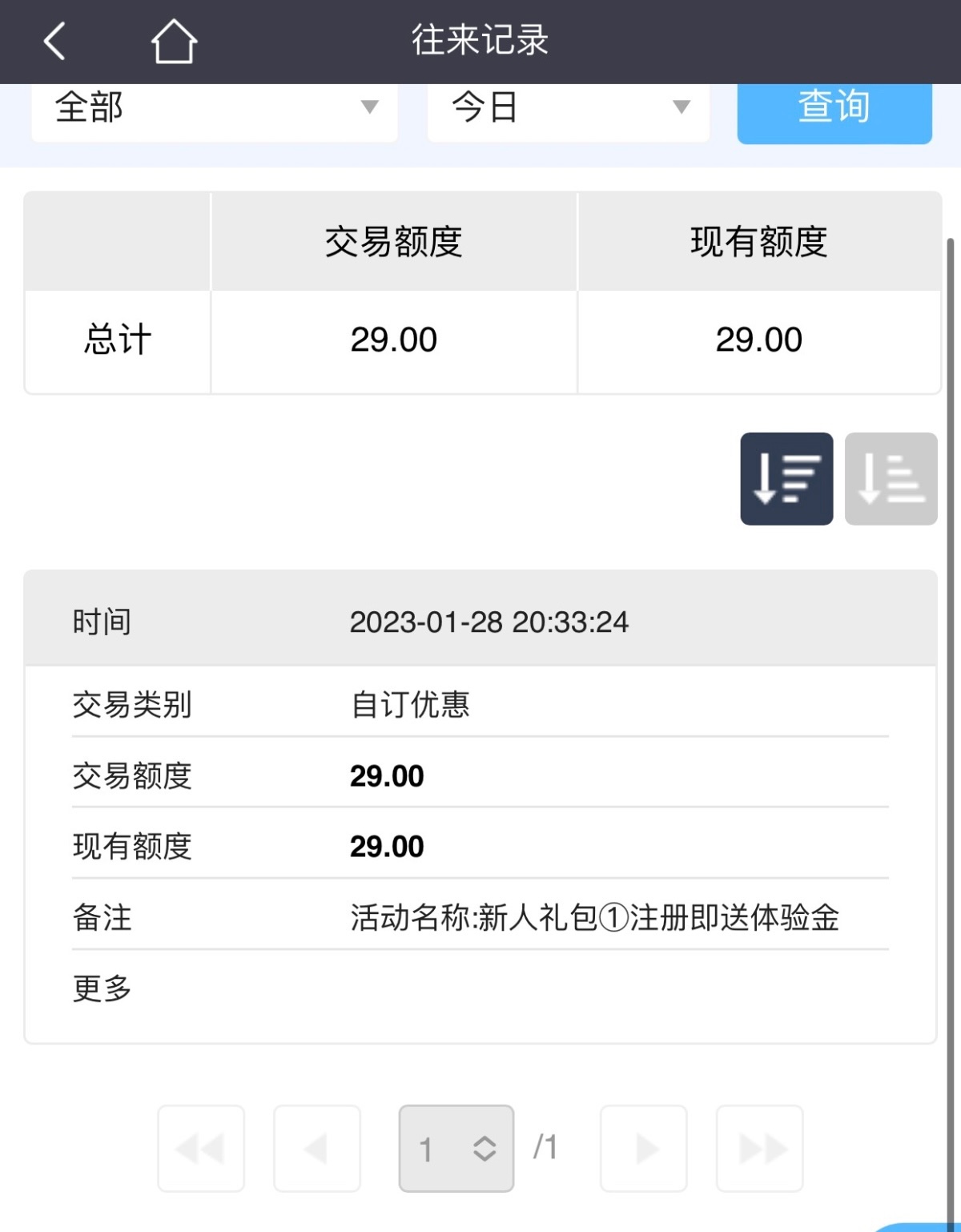Open the page number selector
The width and height of the screenshot is (961, 1232).
456,1149
